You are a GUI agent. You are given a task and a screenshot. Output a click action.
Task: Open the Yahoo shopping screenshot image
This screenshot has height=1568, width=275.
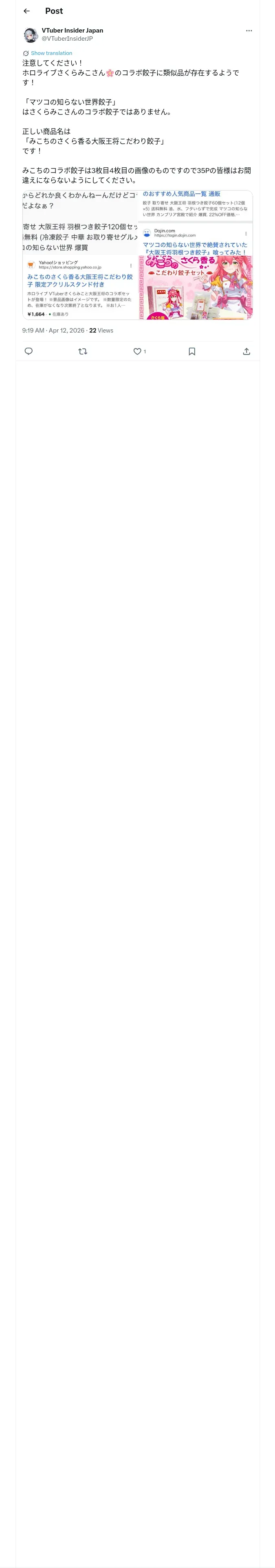click(80, 287)
